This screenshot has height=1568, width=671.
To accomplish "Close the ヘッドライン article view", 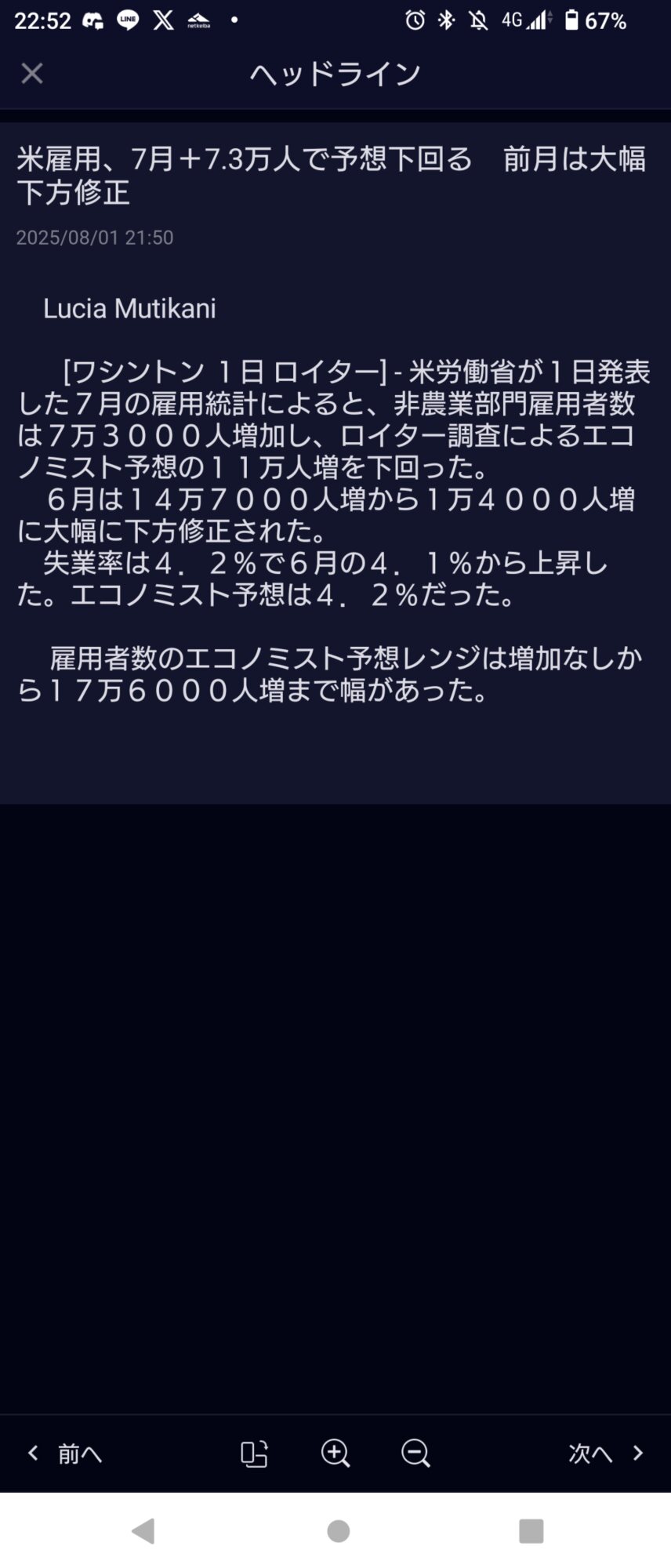I will pos(32,74).
